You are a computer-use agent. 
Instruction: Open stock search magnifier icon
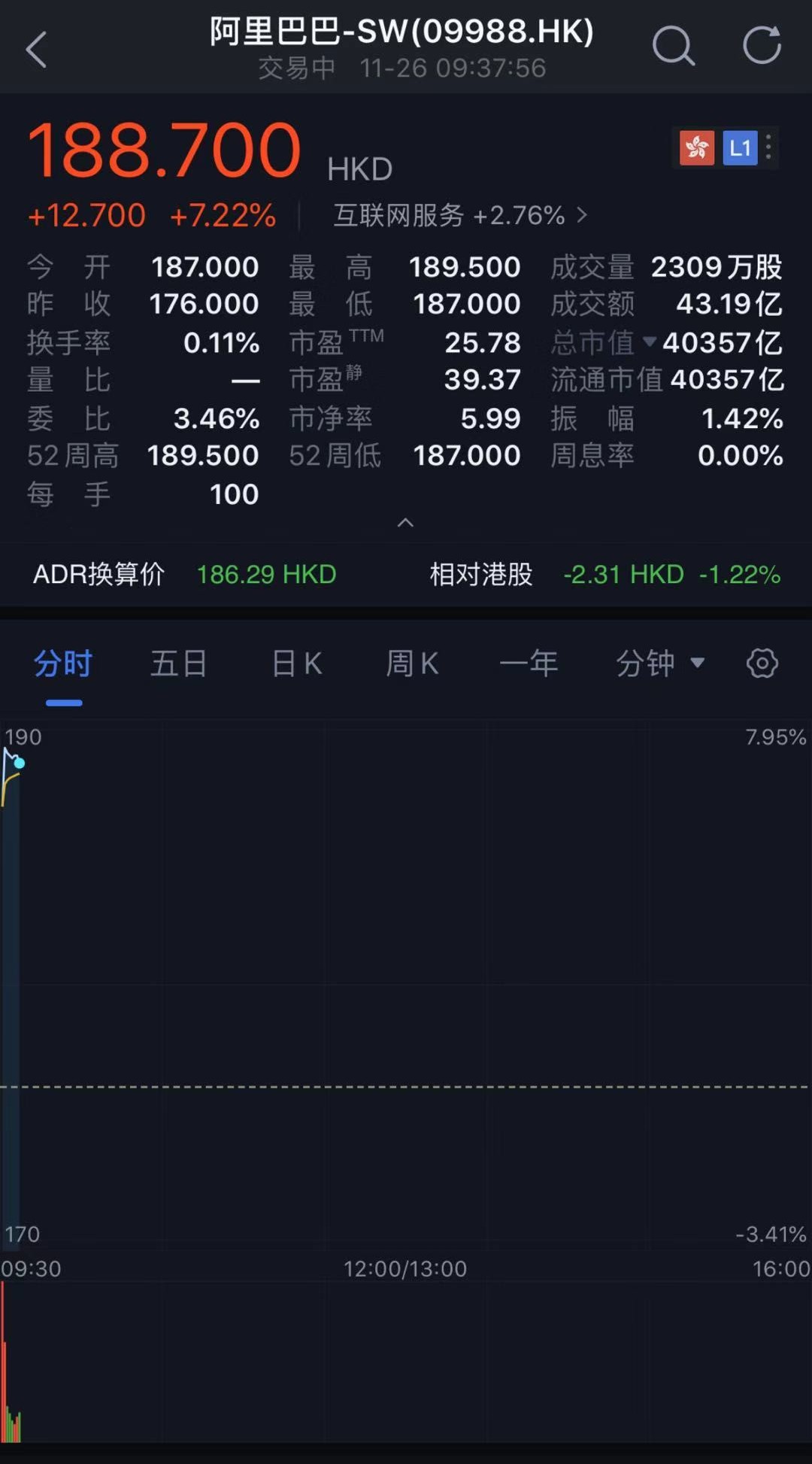point(673,47)
